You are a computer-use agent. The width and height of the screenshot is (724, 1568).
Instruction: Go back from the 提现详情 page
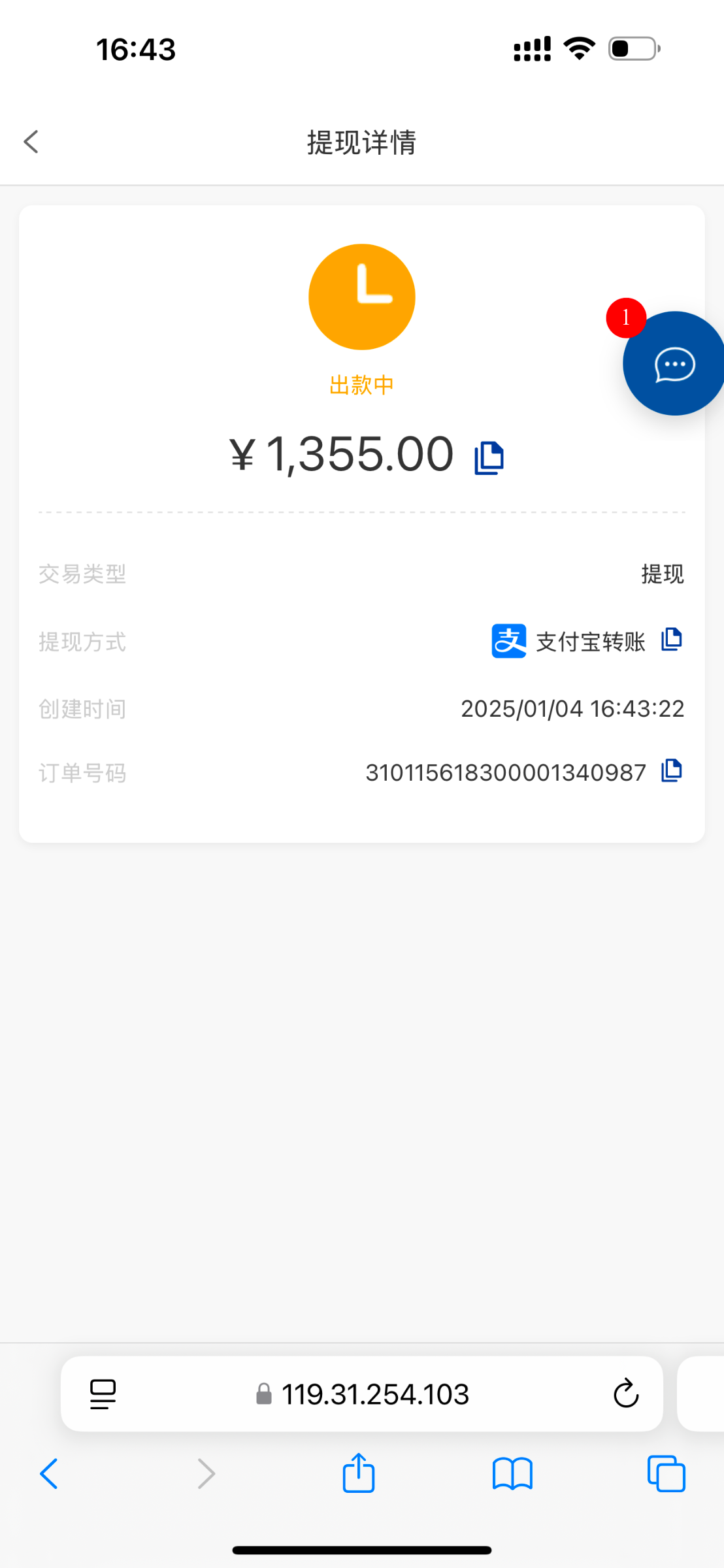(x=31, y=142)
